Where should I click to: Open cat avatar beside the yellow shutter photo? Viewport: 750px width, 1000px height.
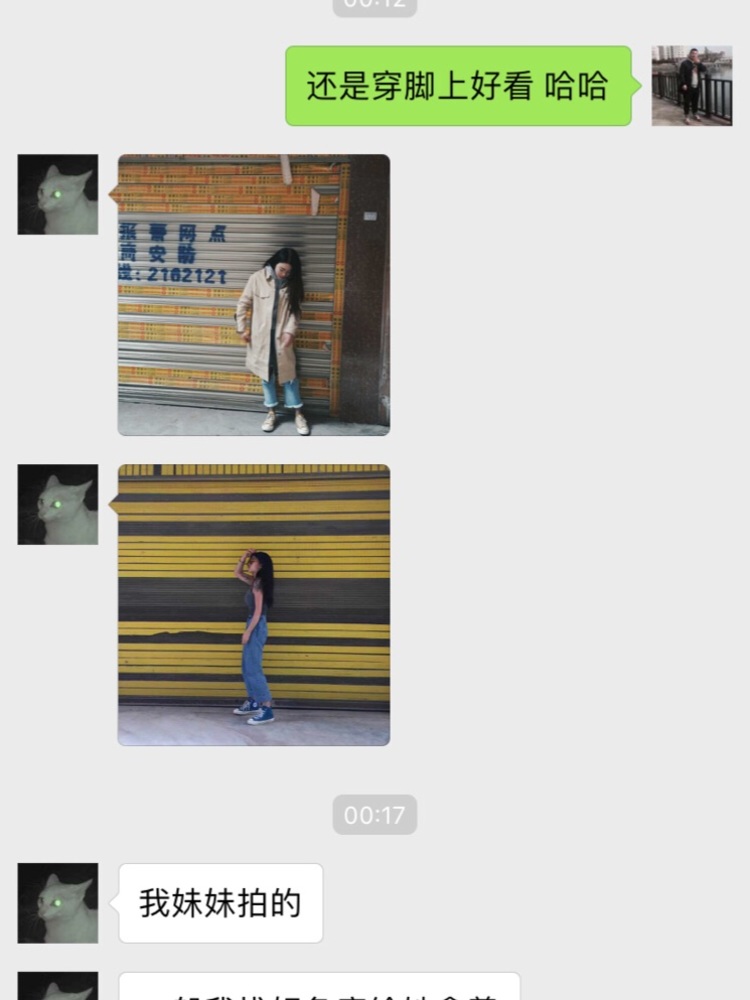(58, 504)
